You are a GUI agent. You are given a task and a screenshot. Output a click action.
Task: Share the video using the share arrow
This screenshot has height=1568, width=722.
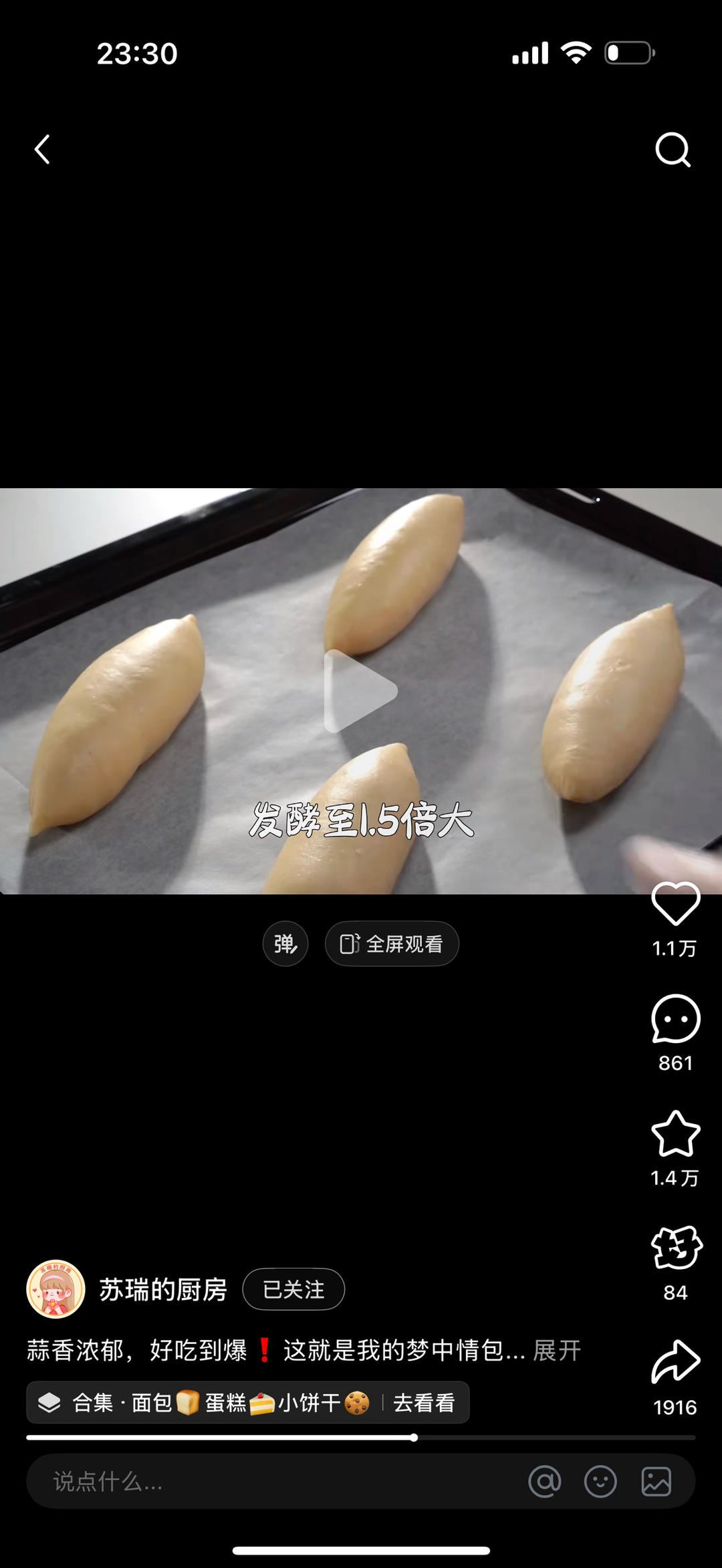click(675, 1362)
